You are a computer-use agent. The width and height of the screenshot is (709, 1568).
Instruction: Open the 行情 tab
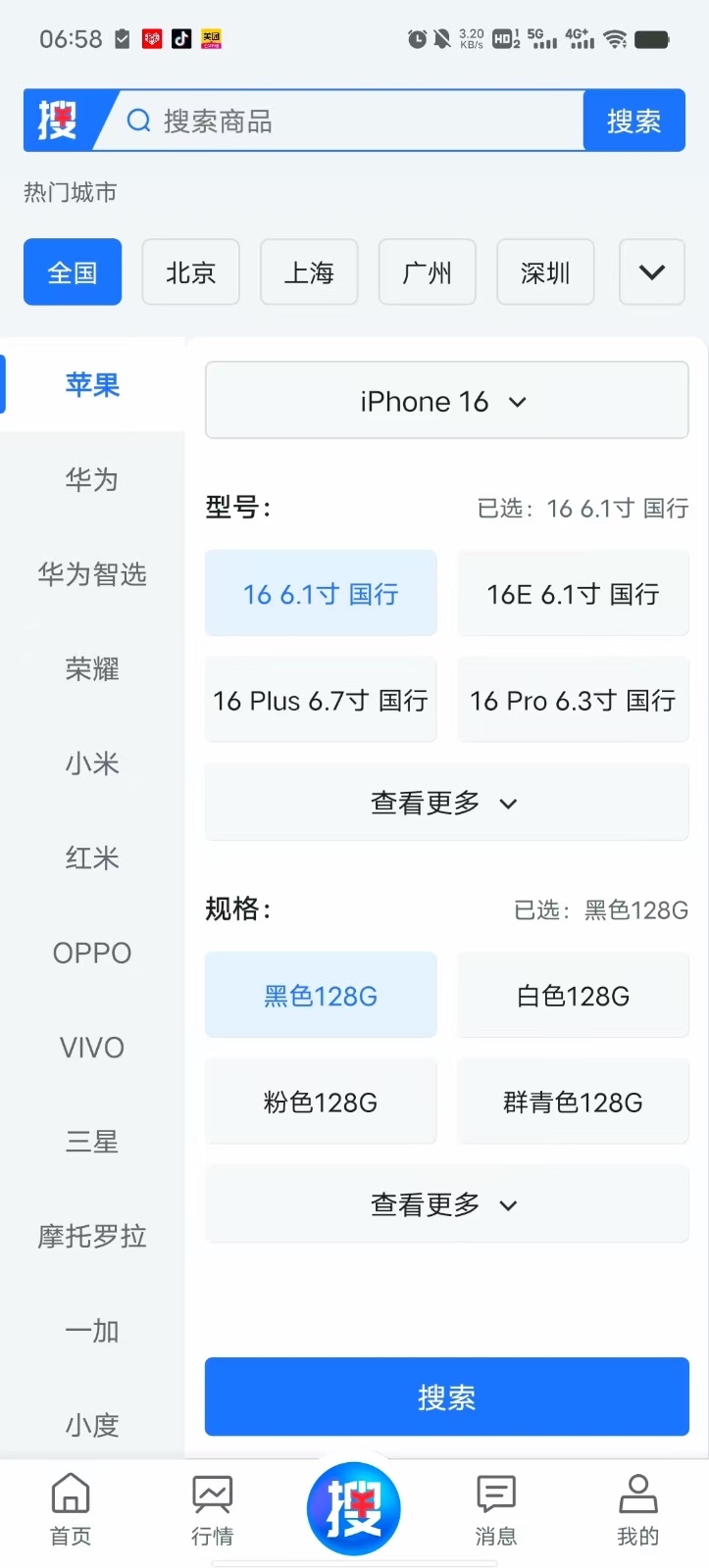click(x=212, y=1510)
